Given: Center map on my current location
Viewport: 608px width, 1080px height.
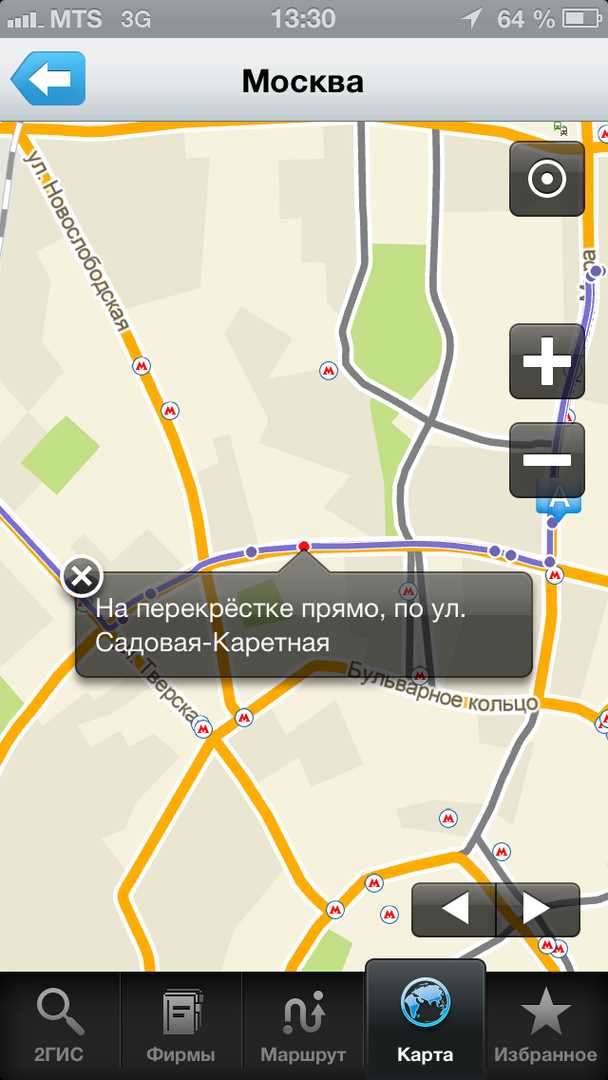Looking at the screenshot, I should (546, 179).
